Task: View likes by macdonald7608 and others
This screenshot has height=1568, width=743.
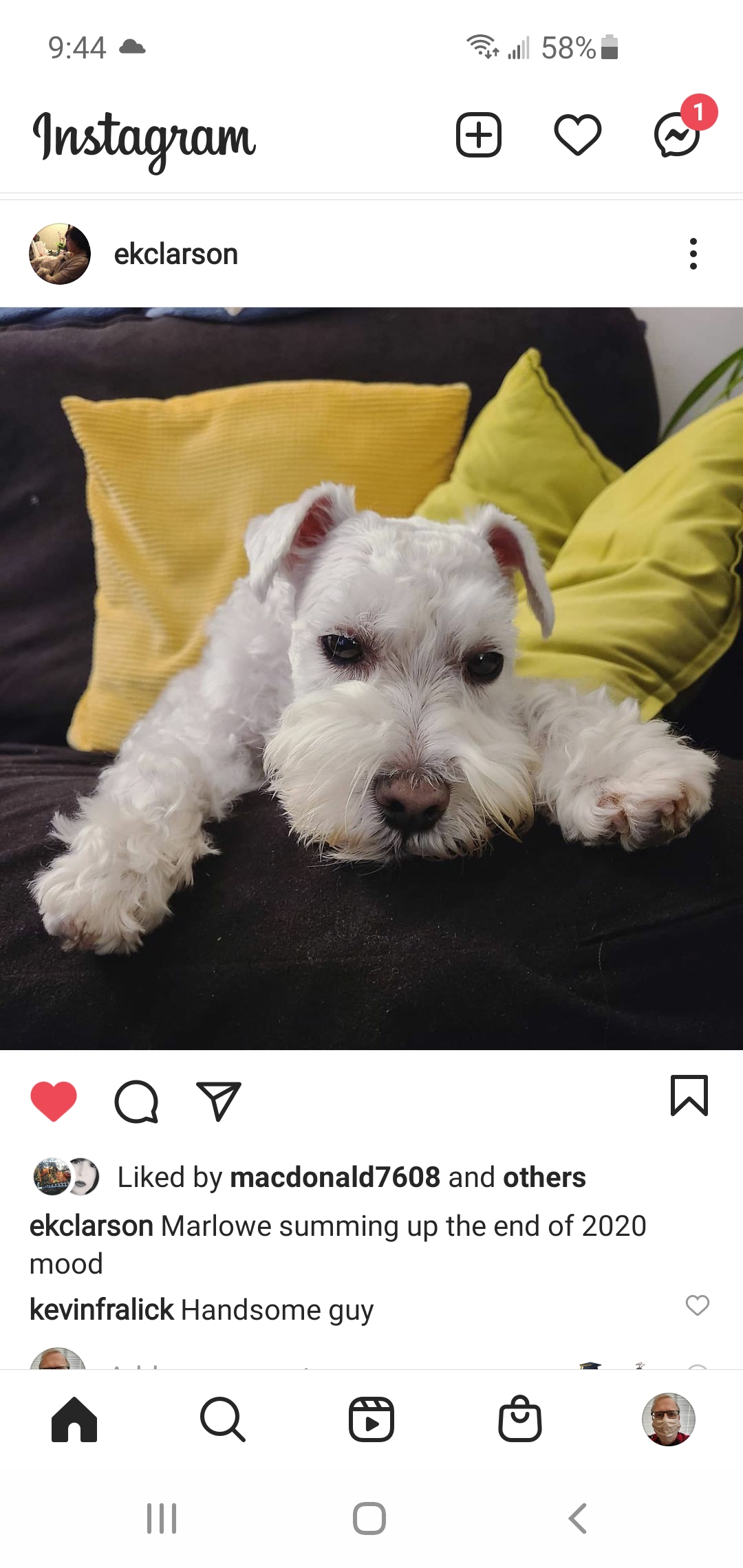Action: [351, 1177]
